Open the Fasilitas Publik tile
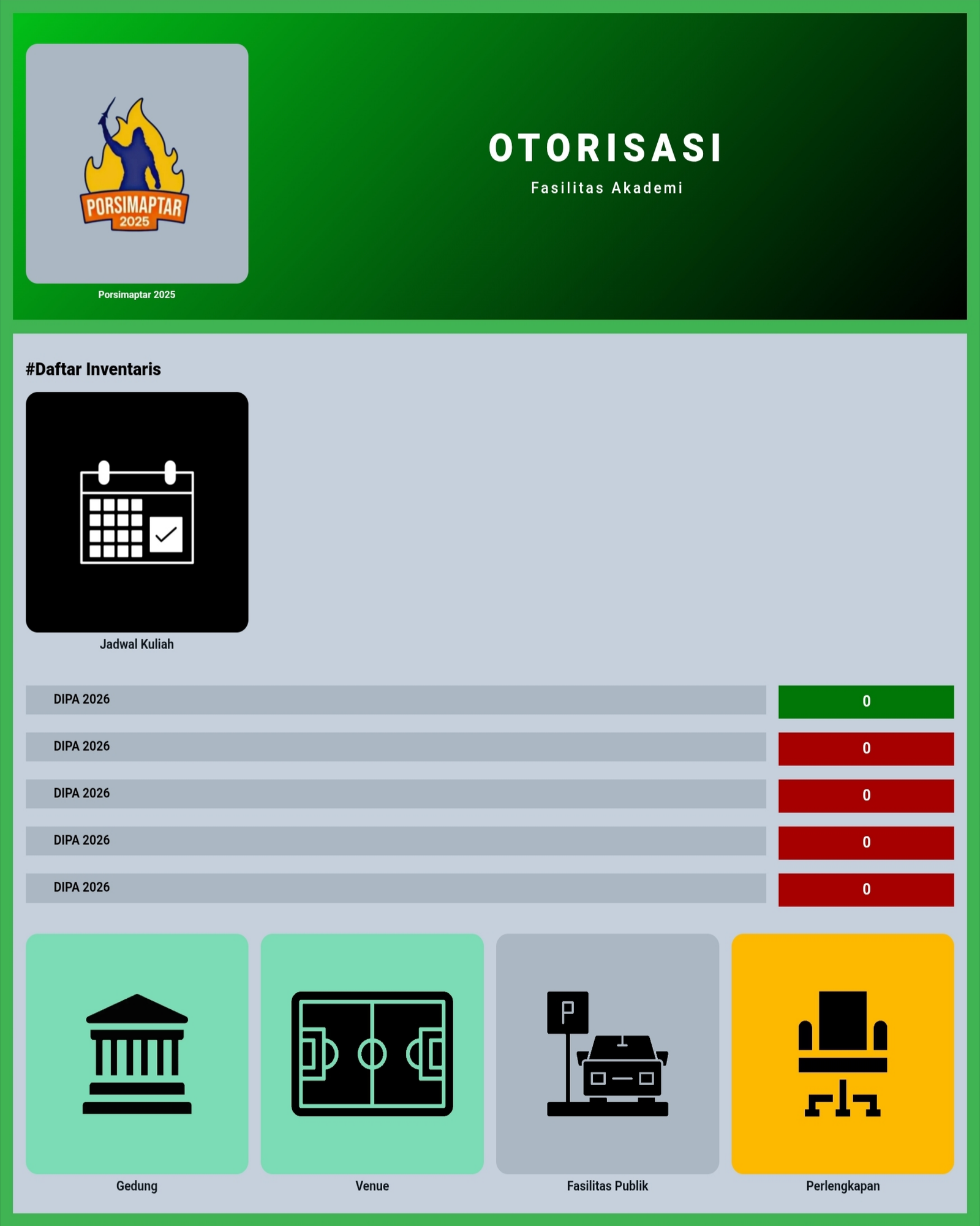 [x=607, y=1053]
